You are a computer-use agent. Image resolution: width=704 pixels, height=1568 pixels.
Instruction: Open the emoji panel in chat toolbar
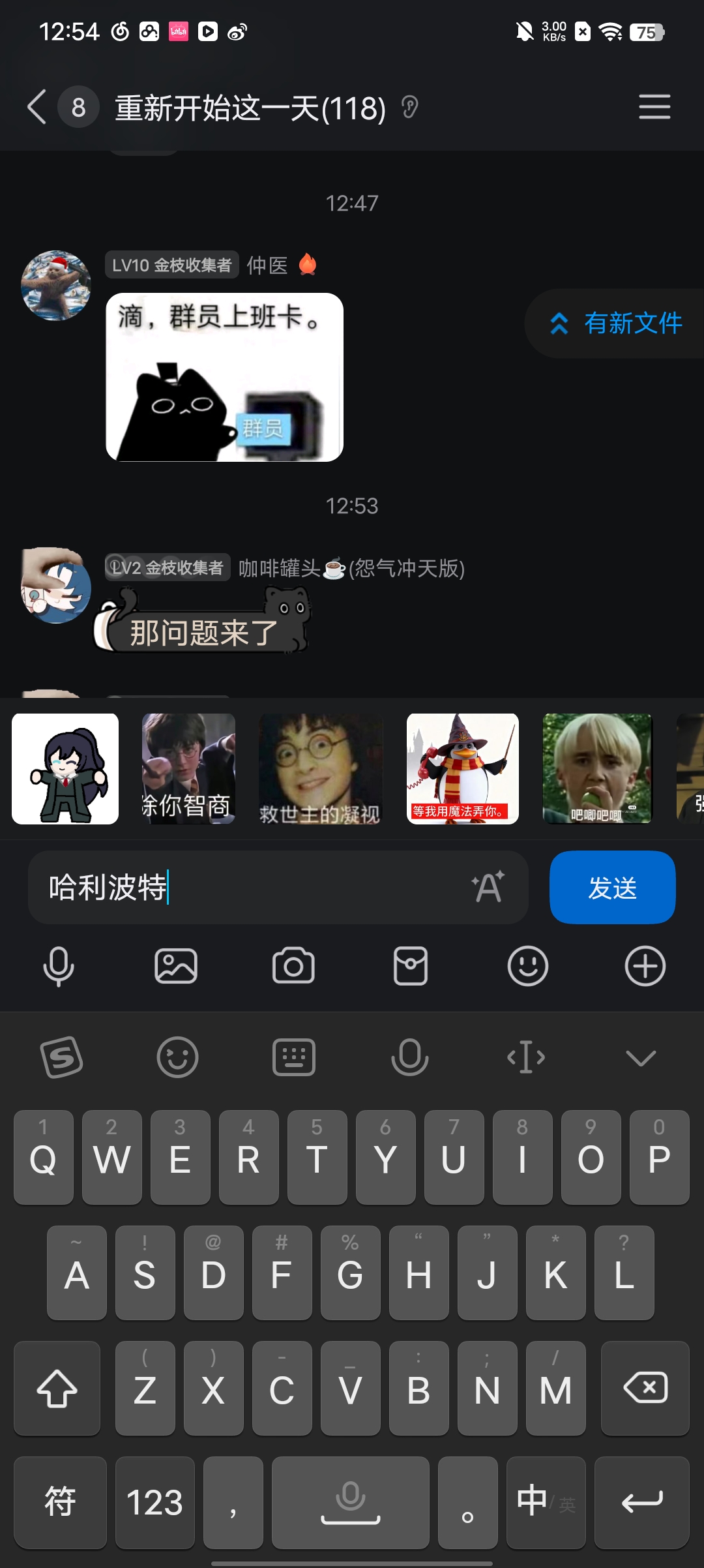[528, 966]
